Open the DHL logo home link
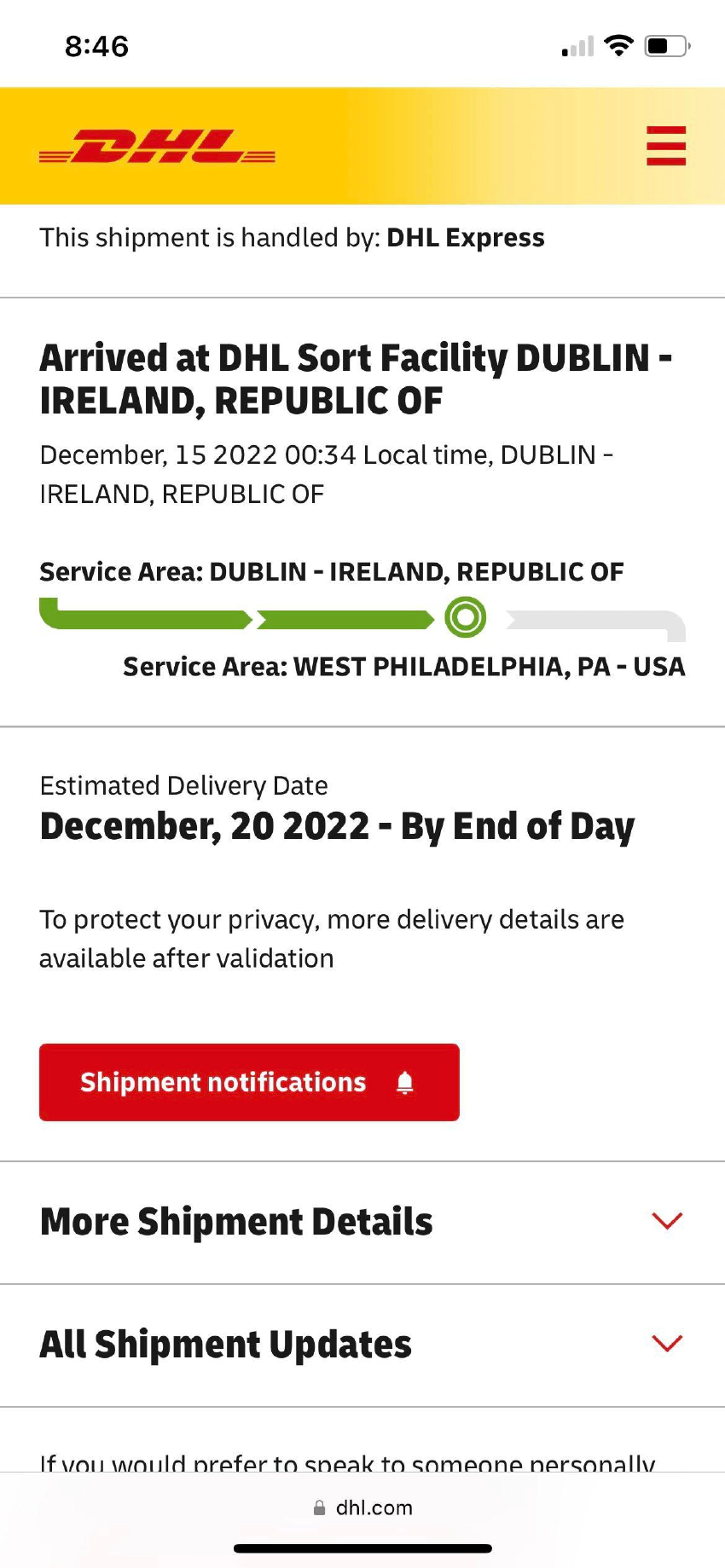The height and width of the screenshot is (1568, 725). [158, 147]
